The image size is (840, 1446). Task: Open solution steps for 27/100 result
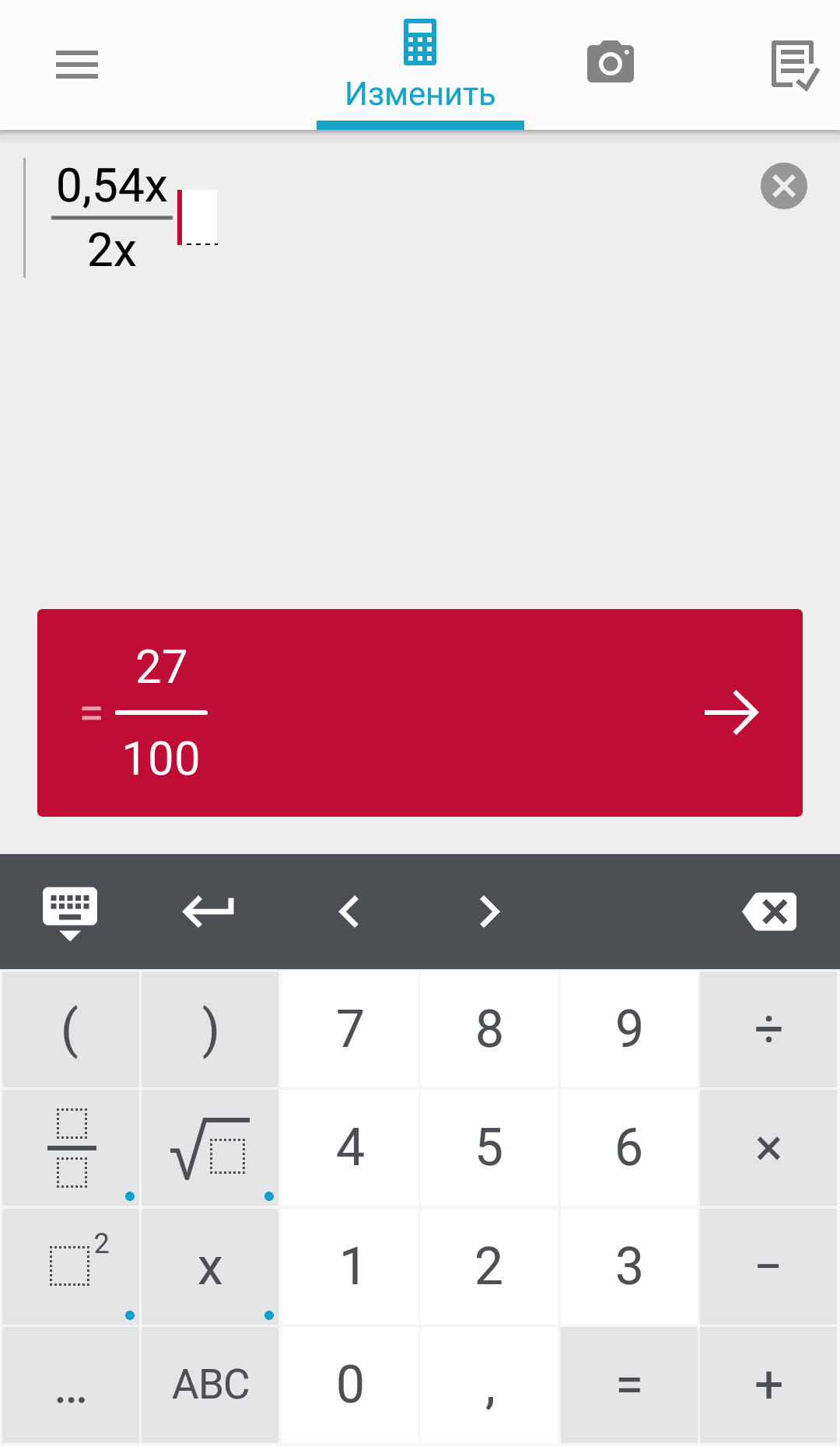pyautogui.click(x=731, y=712)
